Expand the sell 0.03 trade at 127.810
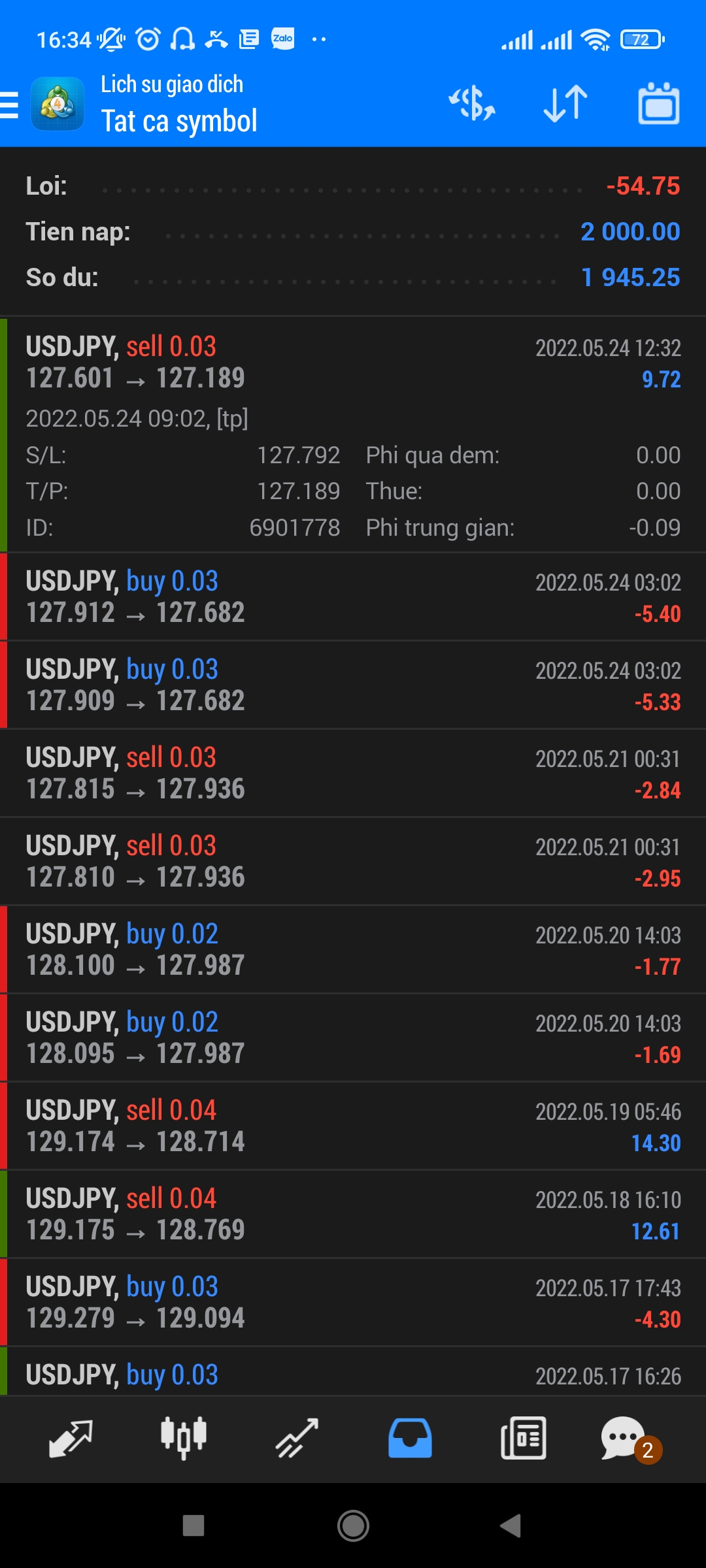Image resolution: width=706 pixels, height=1568 pixels. (353, 861)
